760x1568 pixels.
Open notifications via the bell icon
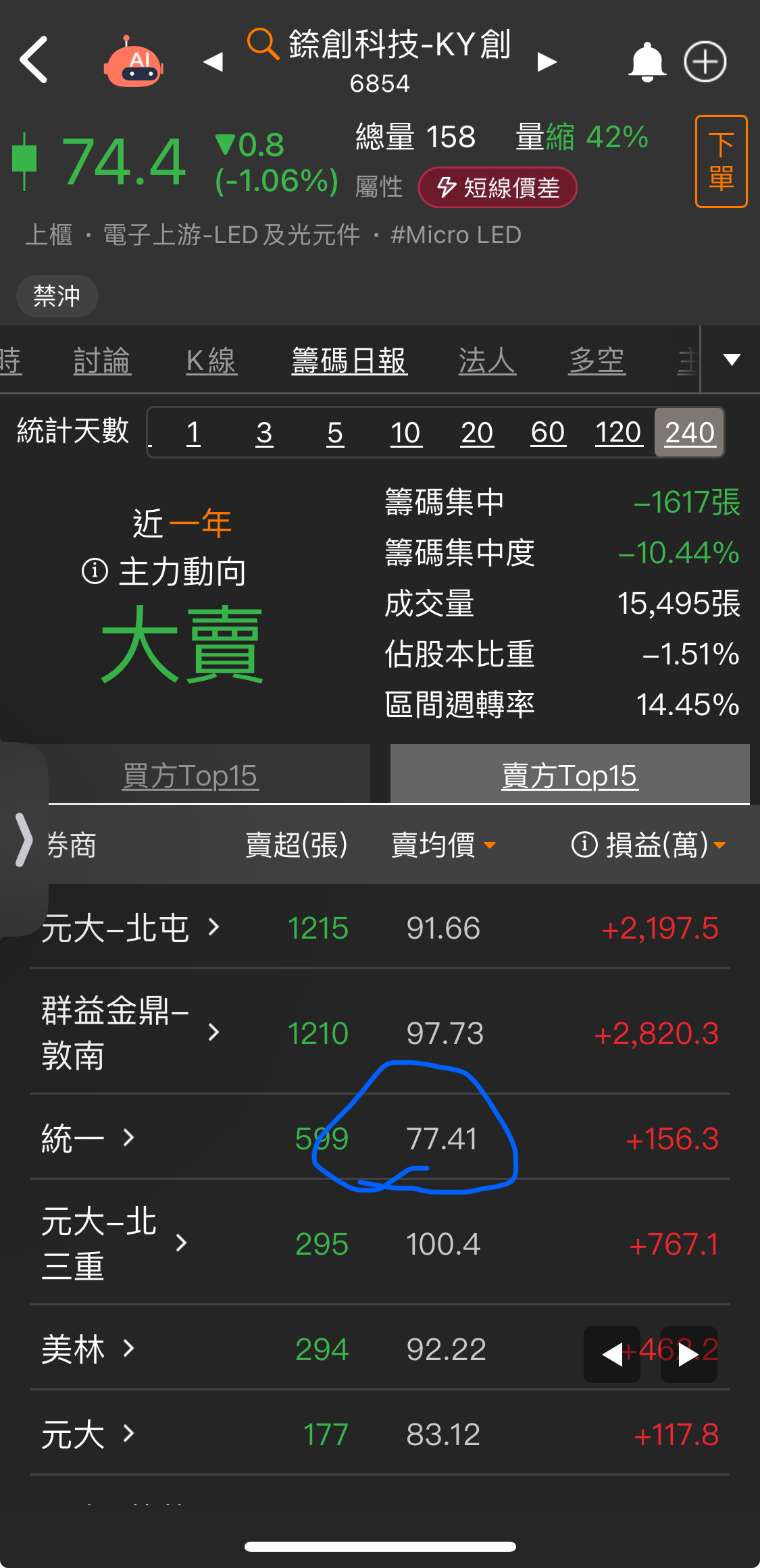(646, 61)
